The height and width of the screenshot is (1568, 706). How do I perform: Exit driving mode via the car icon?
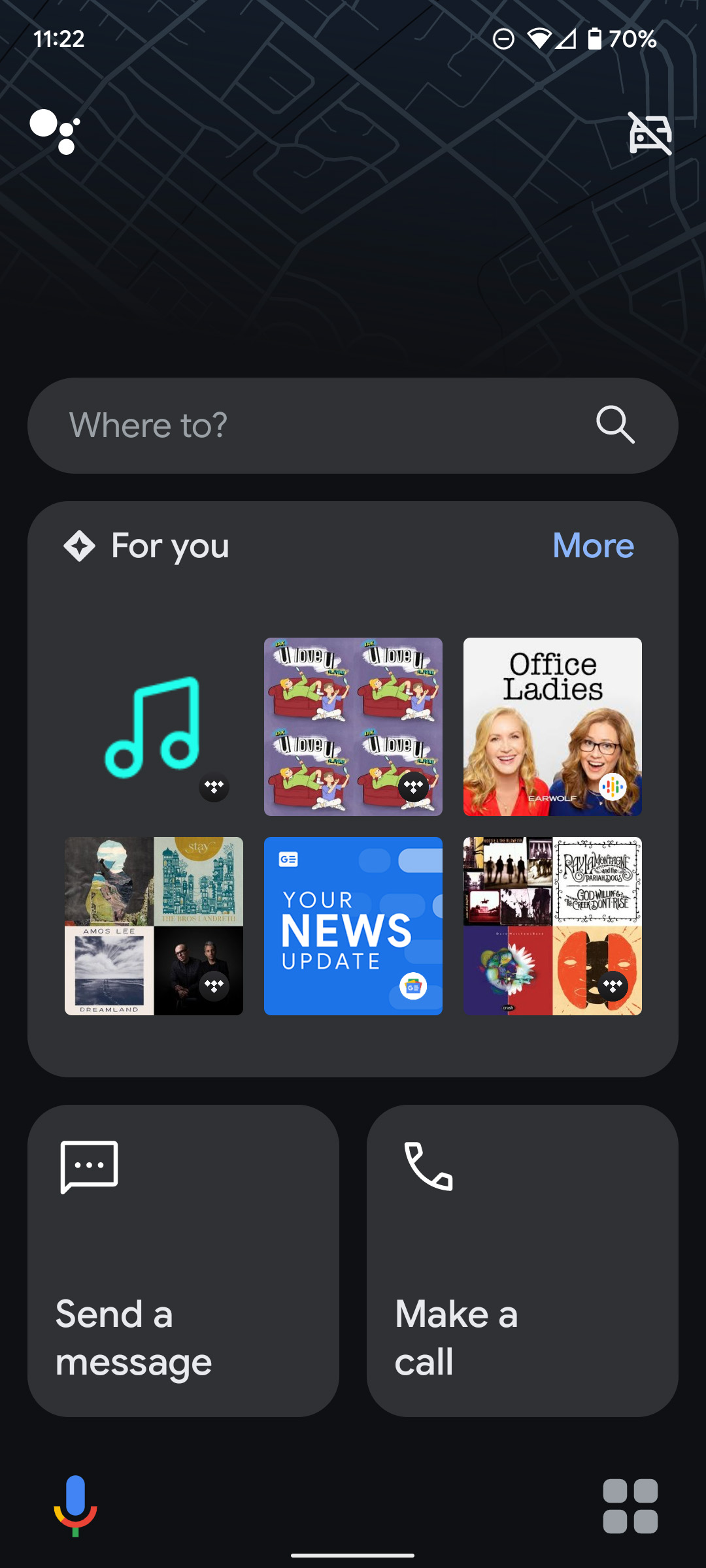(x=650, y=133)
